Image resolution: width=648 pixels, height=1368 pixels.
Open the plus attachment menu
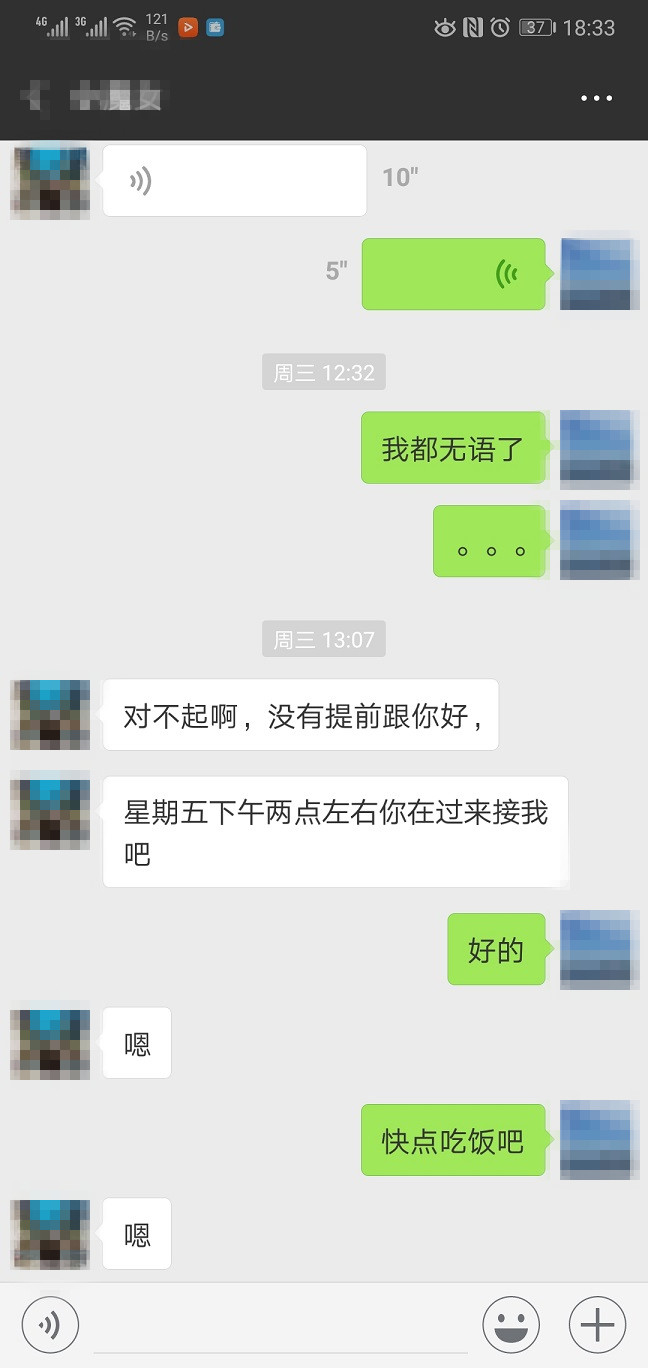coord(597,1325)
